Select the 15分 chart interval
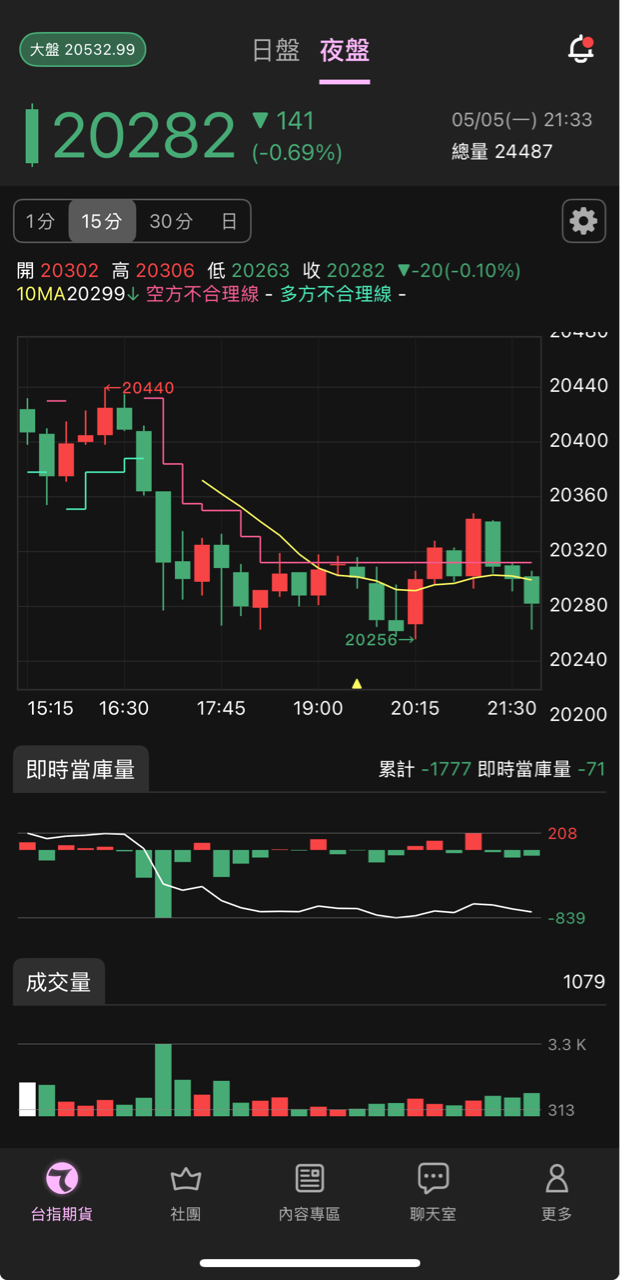 pyautogui.click(x=102, y=221)
